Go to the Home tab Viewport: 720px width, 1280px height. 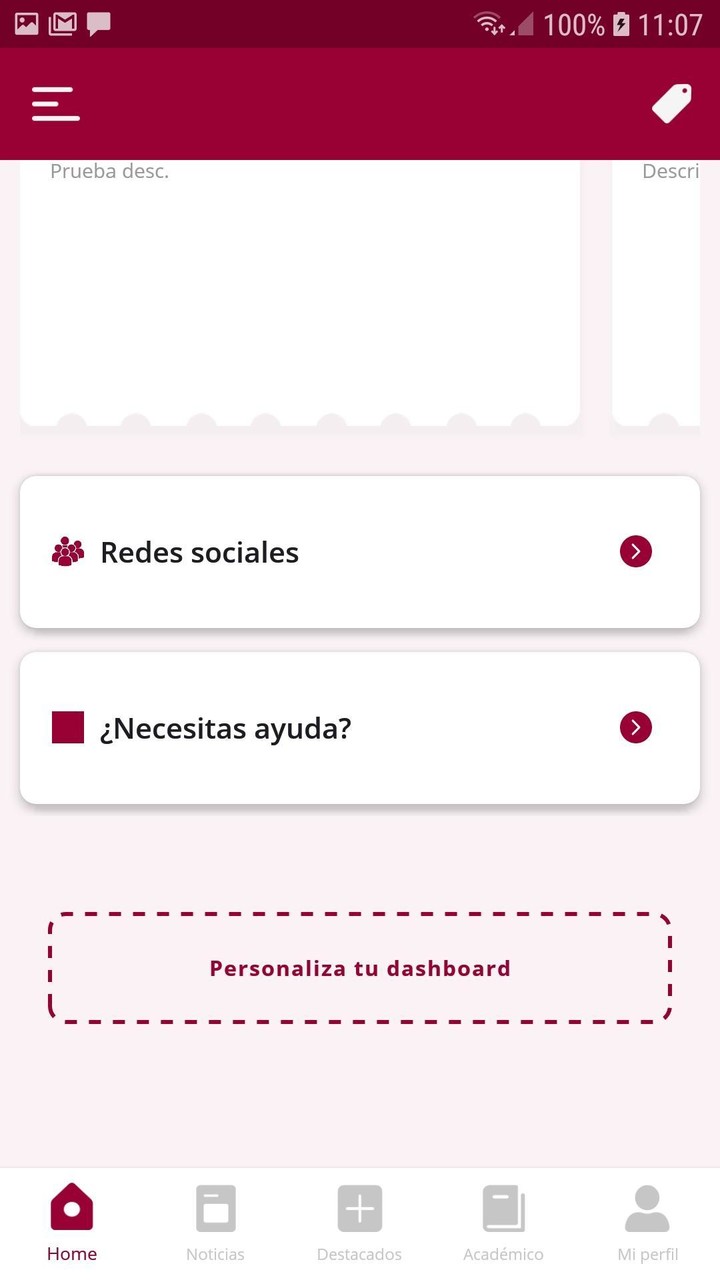tap(72, 1222)
